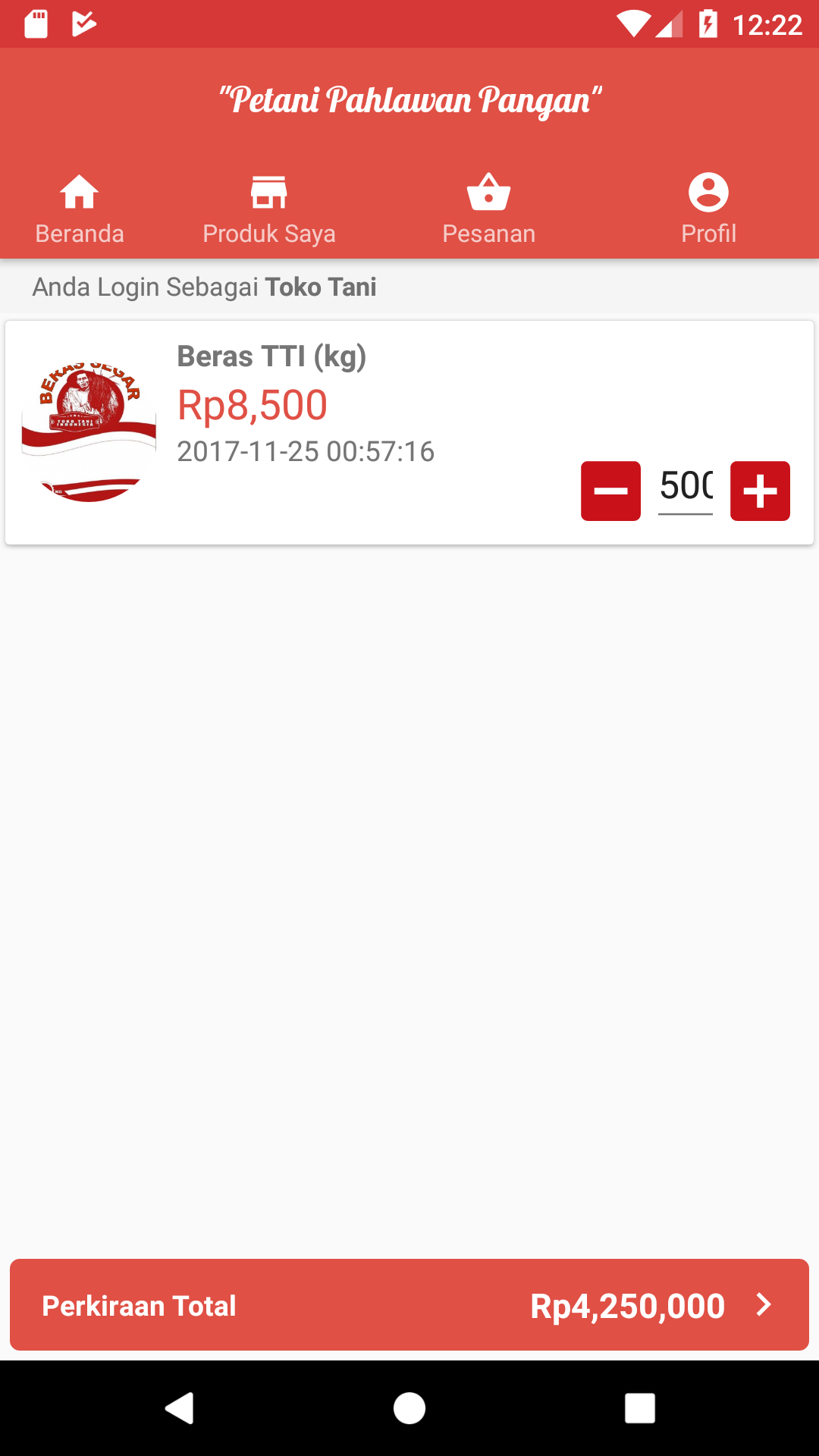Open the Profil tab
The width and height of the screenshot is (819, 1456).
click(708, 209)
